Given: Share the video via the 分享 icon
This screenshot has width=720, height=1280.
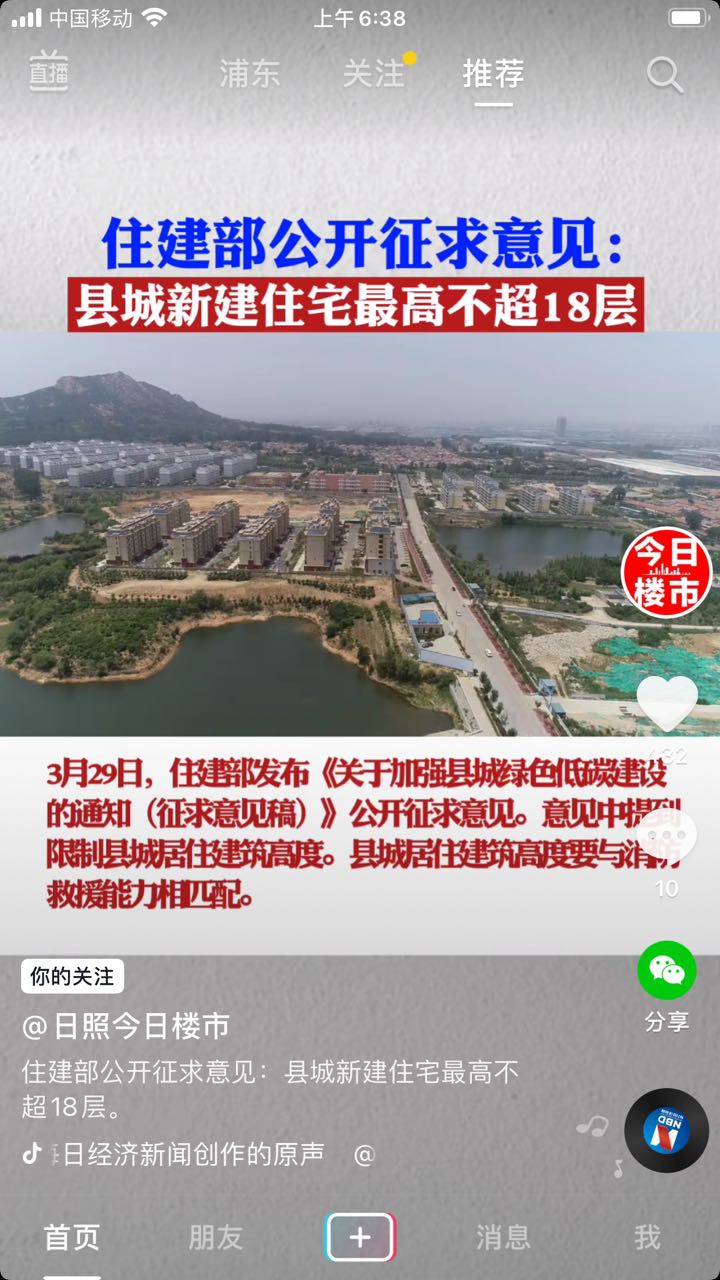Looking at the screenshot, I should pyautogui.click(x=667, y=971).
